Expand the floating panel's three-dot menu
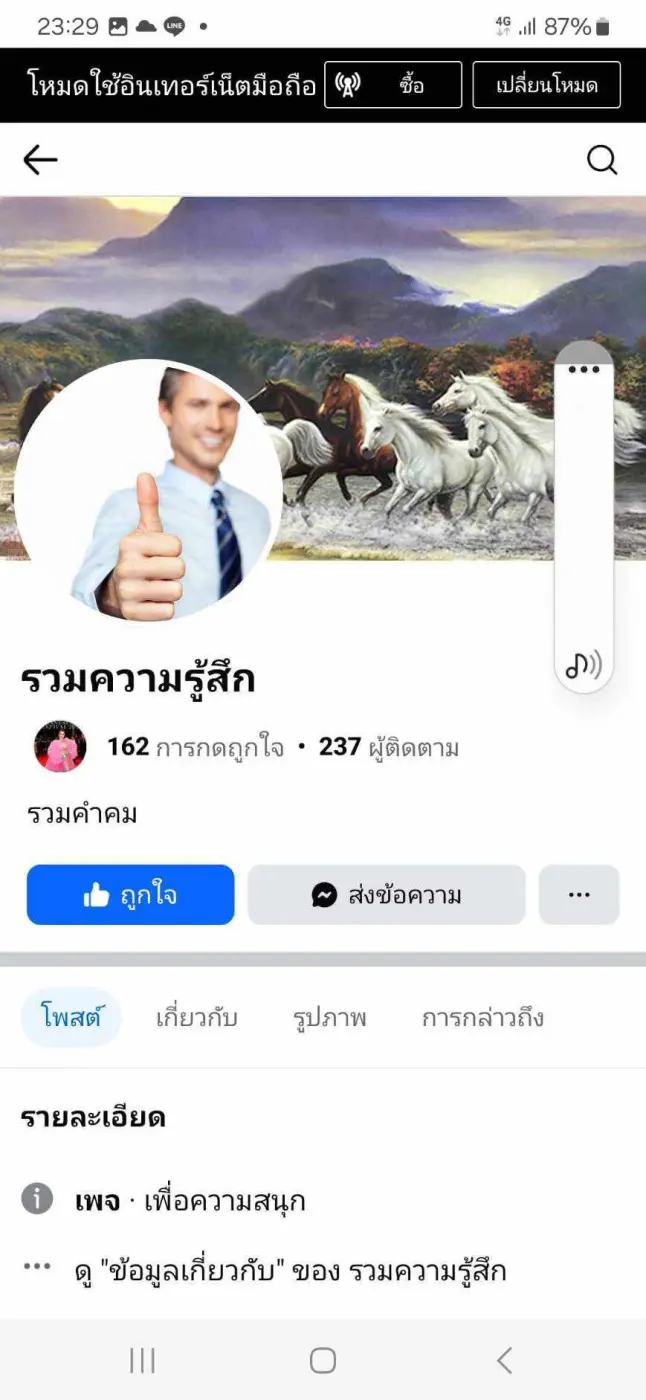Viewport: 646px width, 1400px height. click(583, 369)
